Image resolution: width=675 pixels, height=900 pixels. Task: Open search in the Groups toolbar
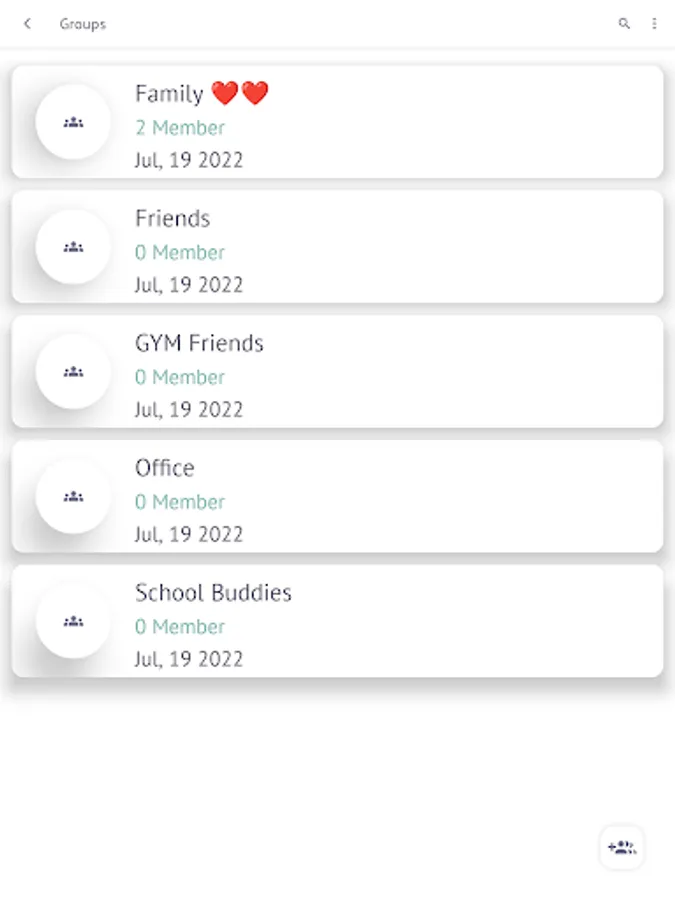pyautogui.click(x=624, y=24)
